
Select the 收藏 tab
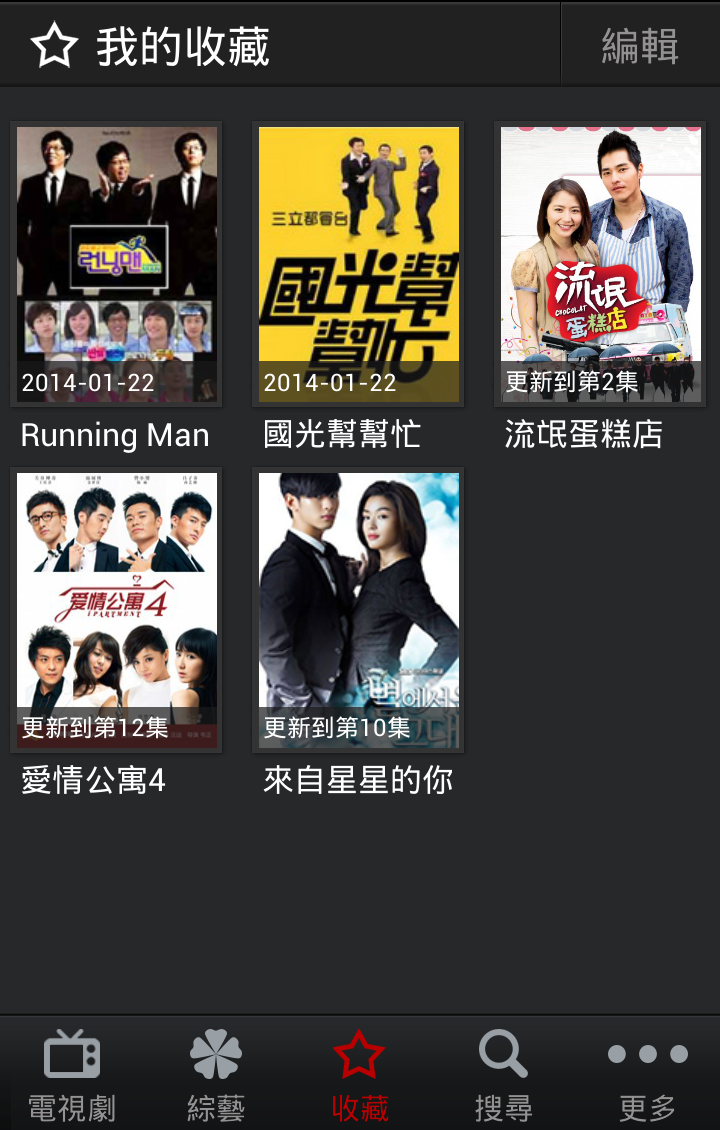360,1074
